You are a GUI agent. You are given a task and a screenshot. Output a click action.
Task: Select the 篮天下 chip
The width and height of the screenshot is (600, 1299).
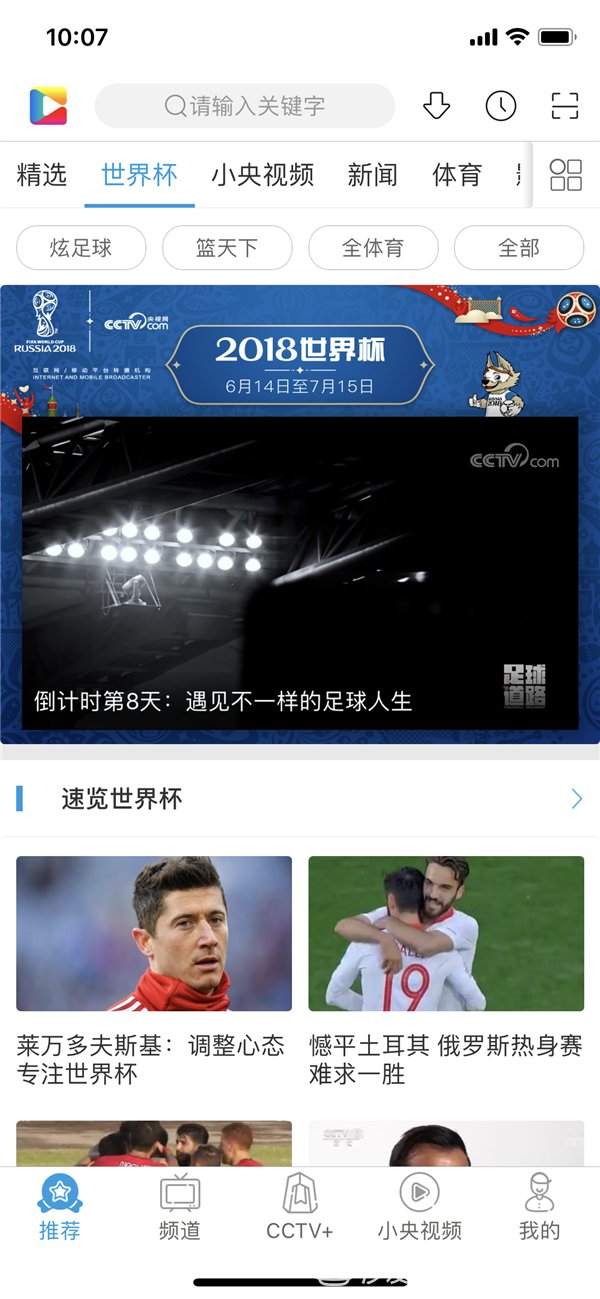pos(227,248)
